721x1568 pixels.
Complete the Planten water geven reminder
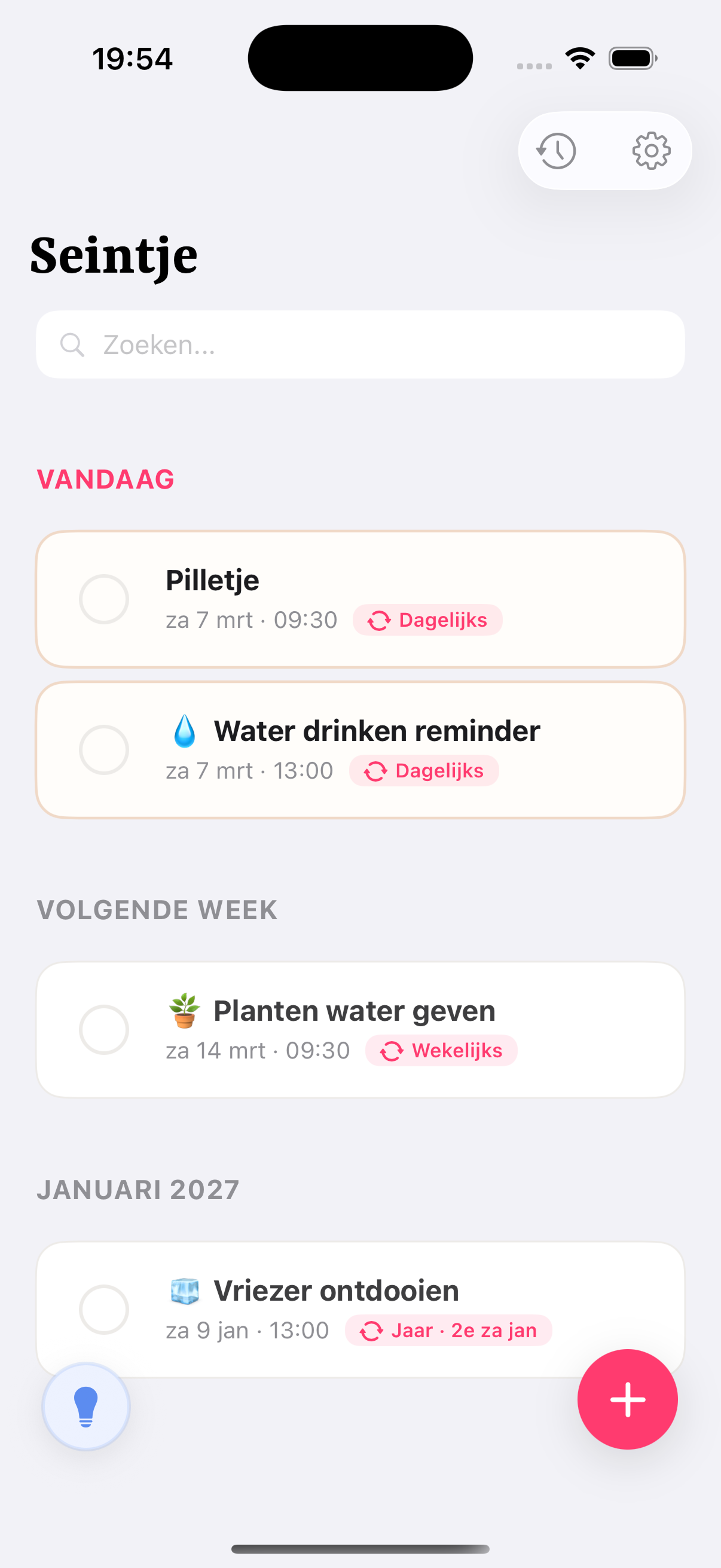[104, 1029]
